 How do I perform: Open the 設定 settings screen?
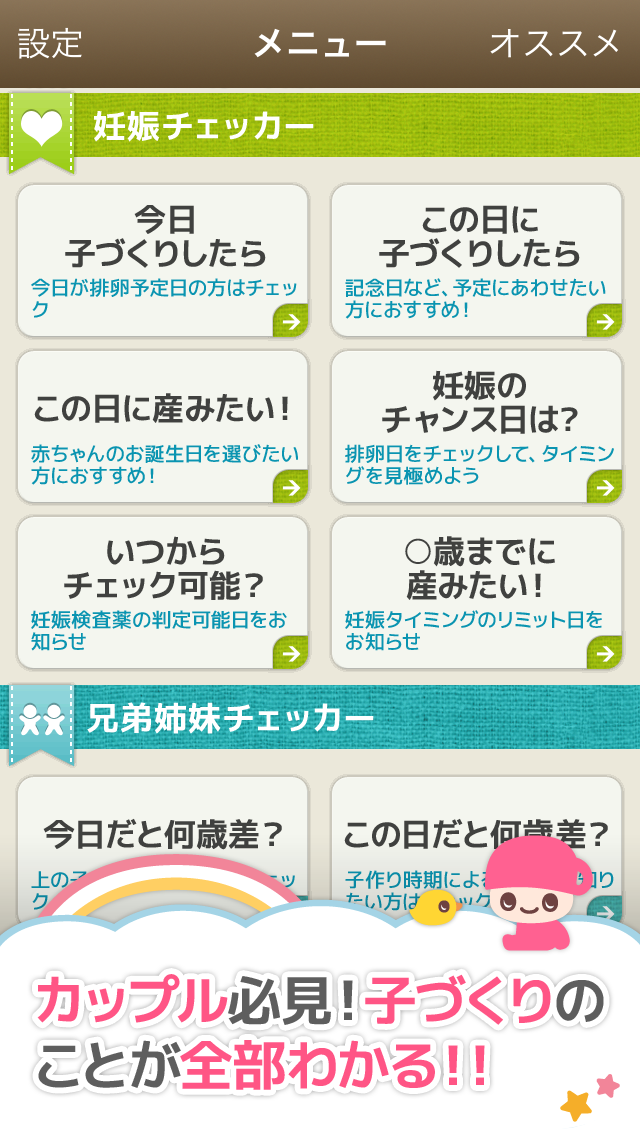coord(50,43)
